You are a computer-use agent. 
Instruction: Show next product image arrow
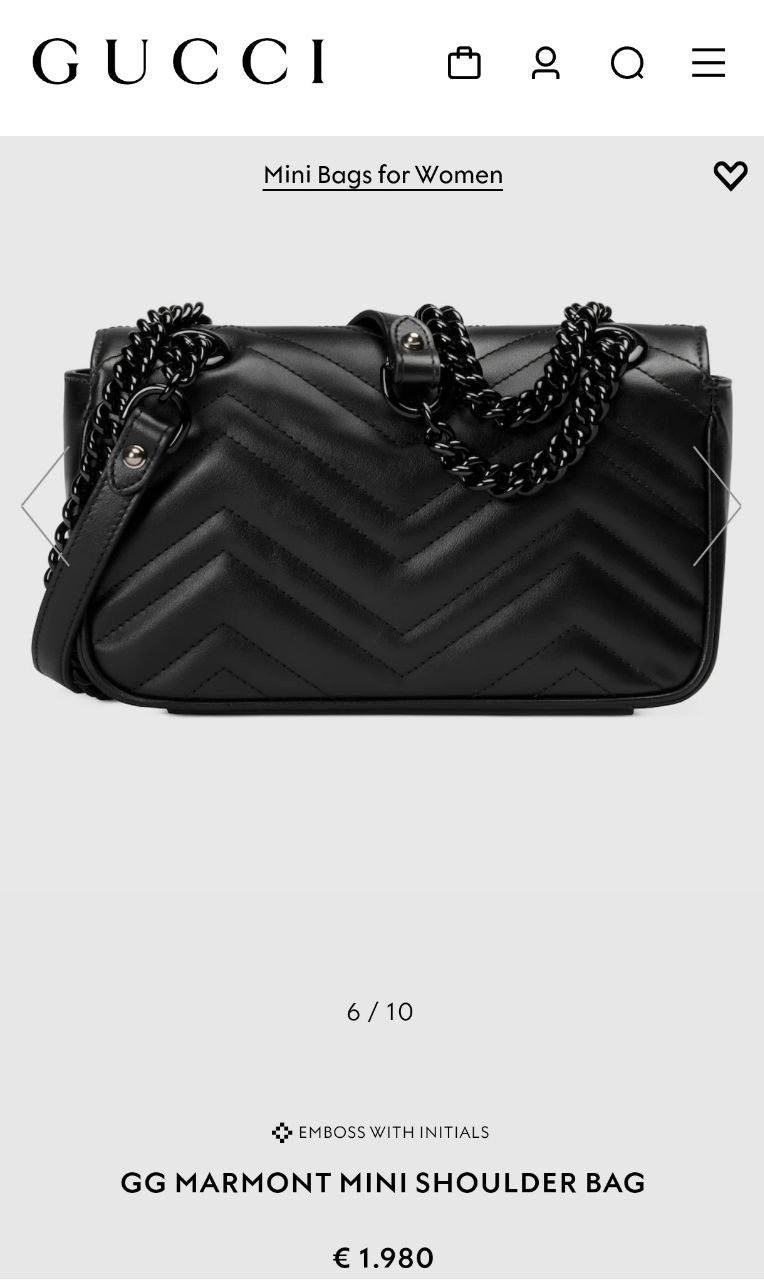(718, 506)
